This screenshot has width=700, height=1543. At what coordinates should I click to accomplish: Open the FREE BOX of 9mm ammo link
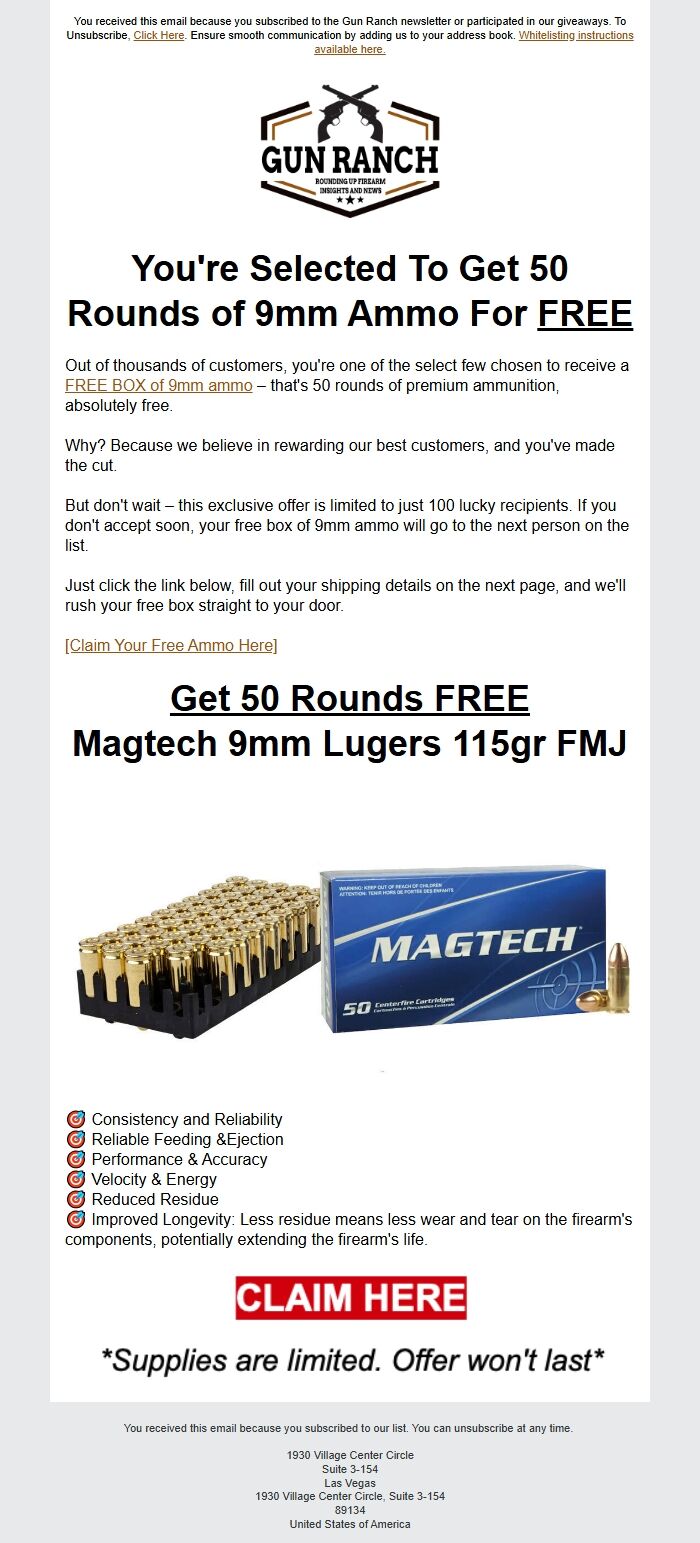pyautogui.click(x=158, y=385)
